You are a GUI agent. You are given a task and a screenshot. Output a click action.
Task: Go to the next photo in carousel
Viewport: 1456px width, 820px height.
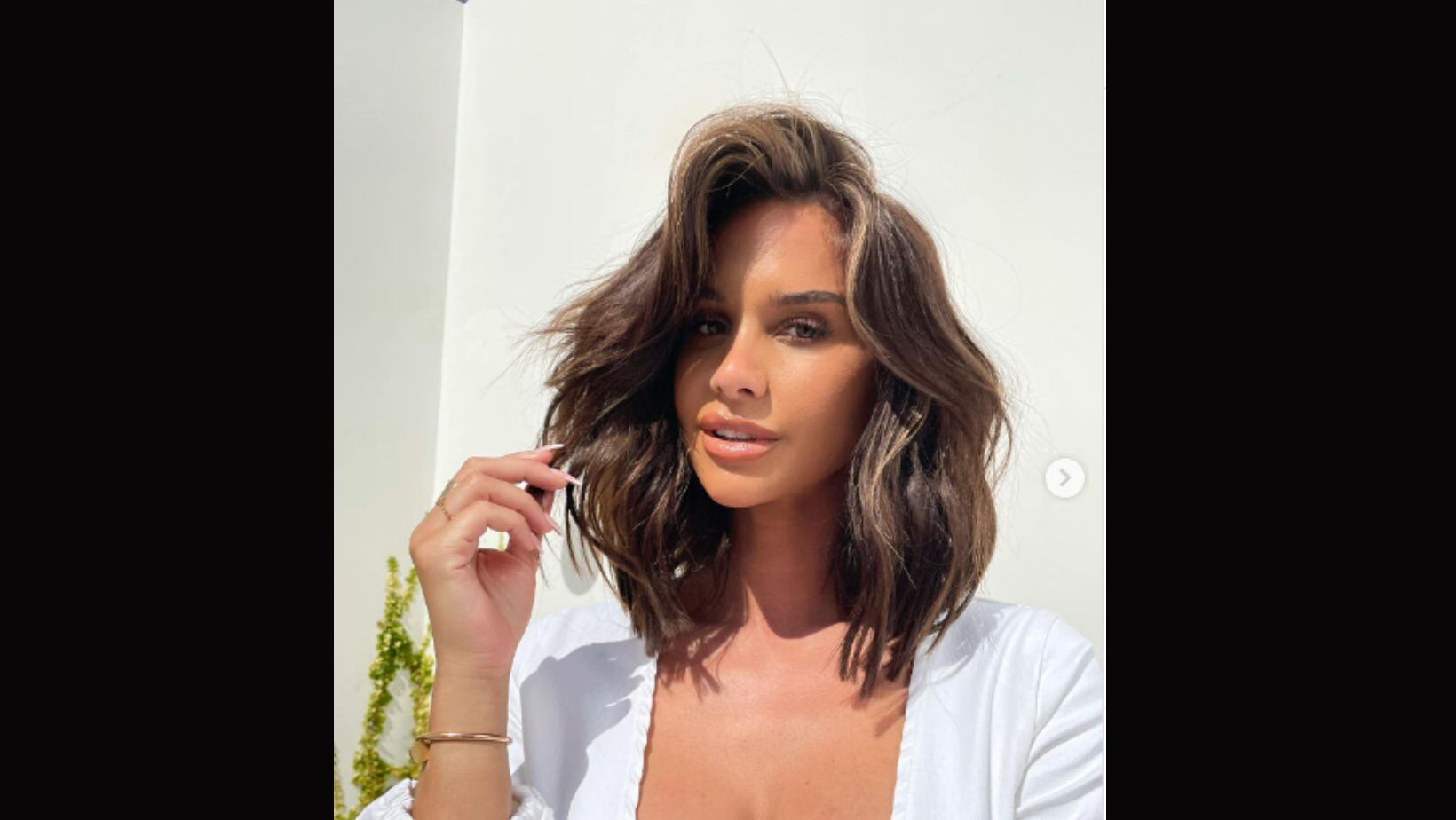point(1064,478)
